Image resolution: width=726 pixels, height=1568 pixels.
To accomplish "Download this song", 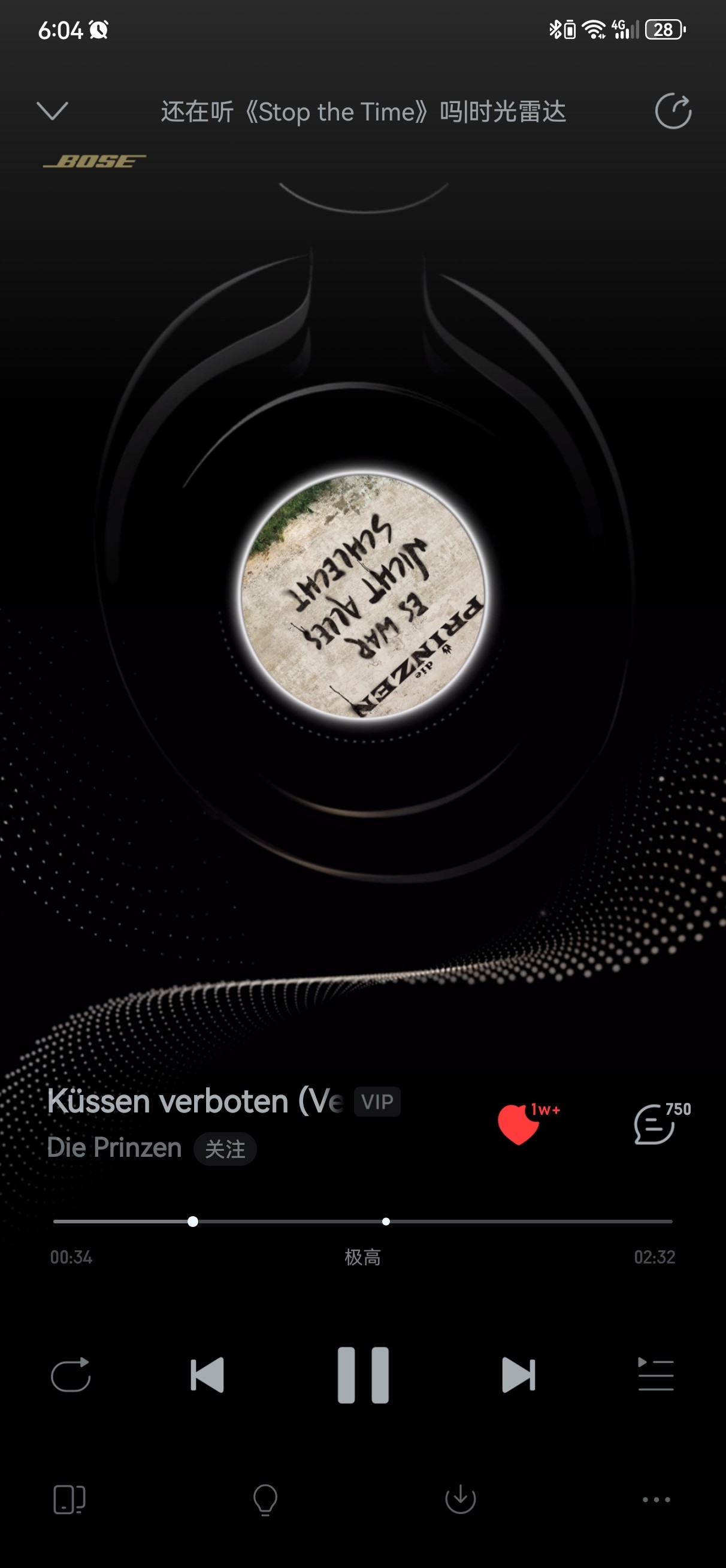I will 461,1499.
